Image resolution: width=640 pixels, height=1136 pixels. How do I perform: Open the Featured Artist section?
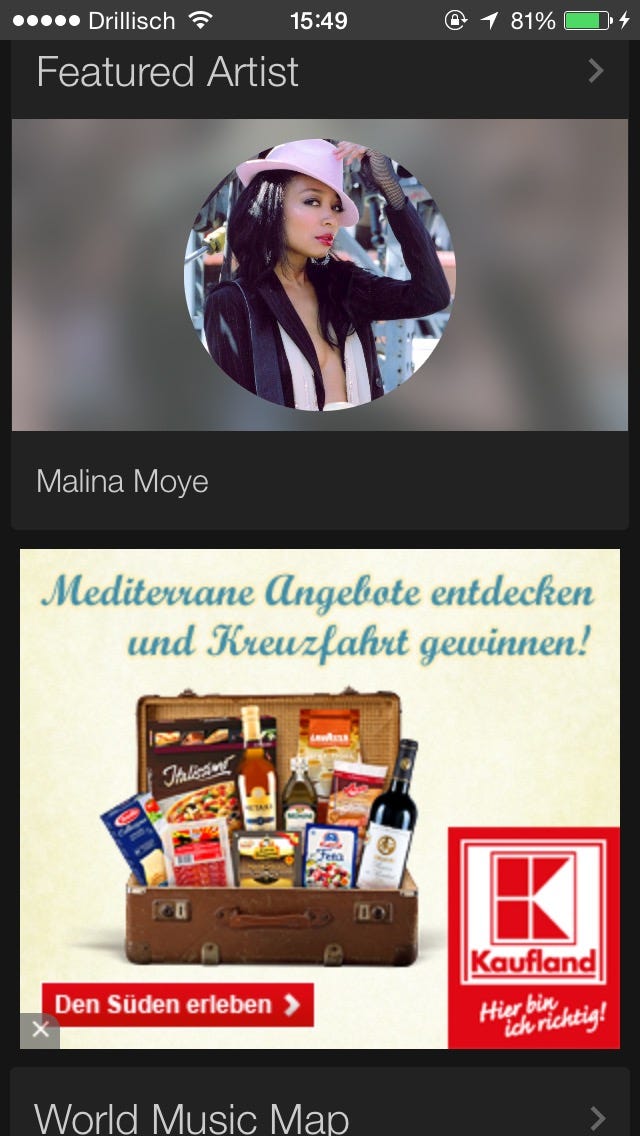point(320,72)
